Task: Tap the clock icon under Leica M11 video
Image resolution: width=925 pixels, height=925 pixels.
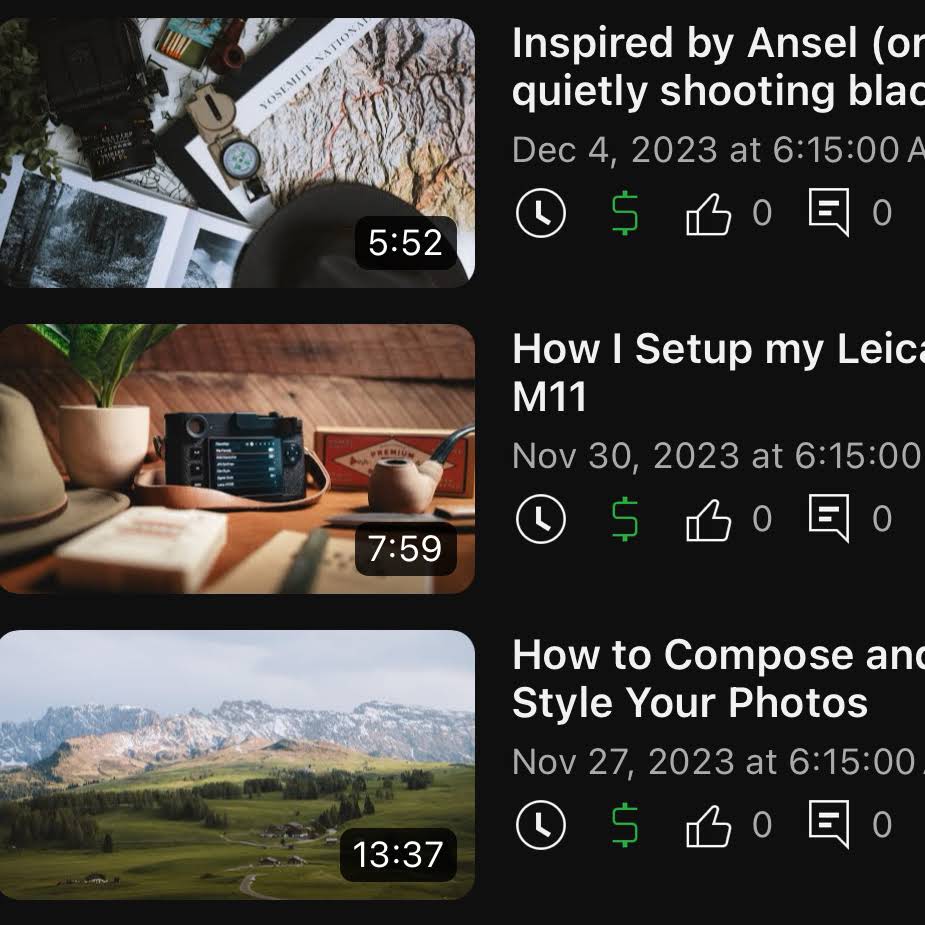Action: click(541, 519)
